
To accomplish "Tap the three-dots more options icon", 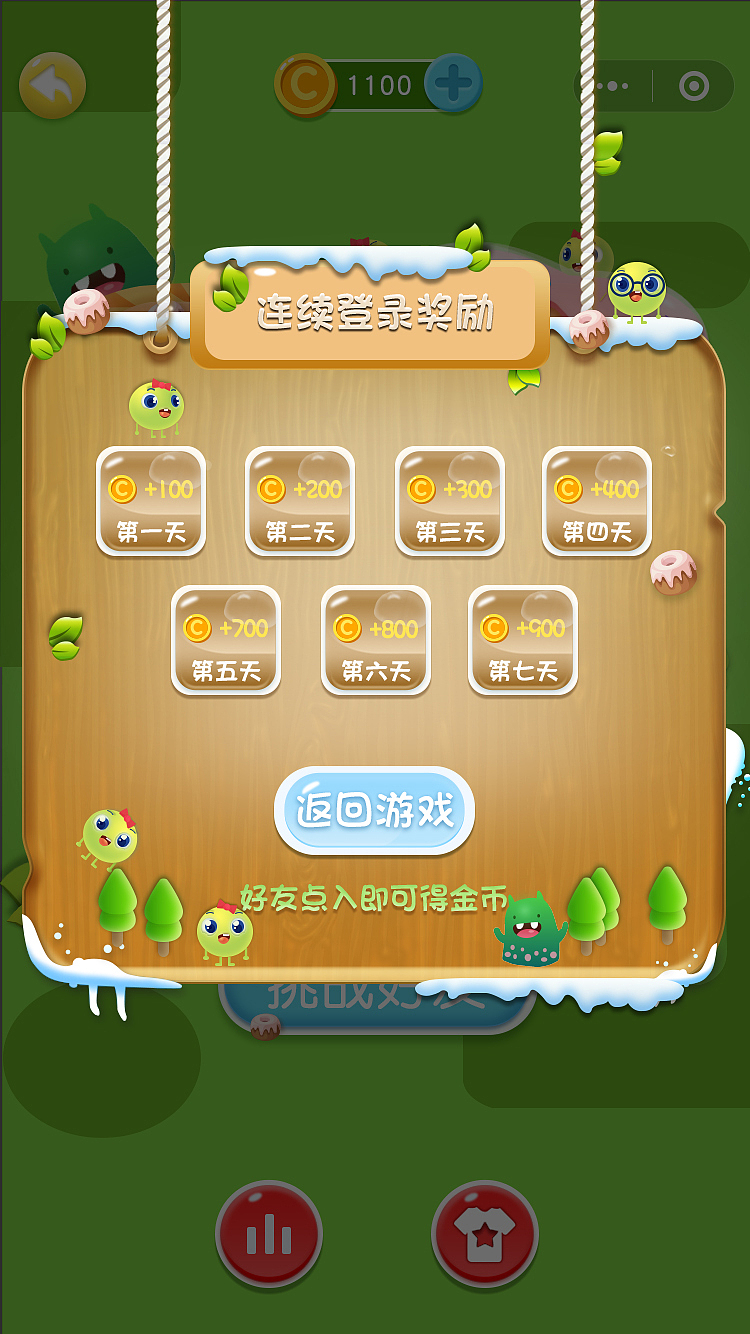I will pyautogui.click(x=611, y=86).
